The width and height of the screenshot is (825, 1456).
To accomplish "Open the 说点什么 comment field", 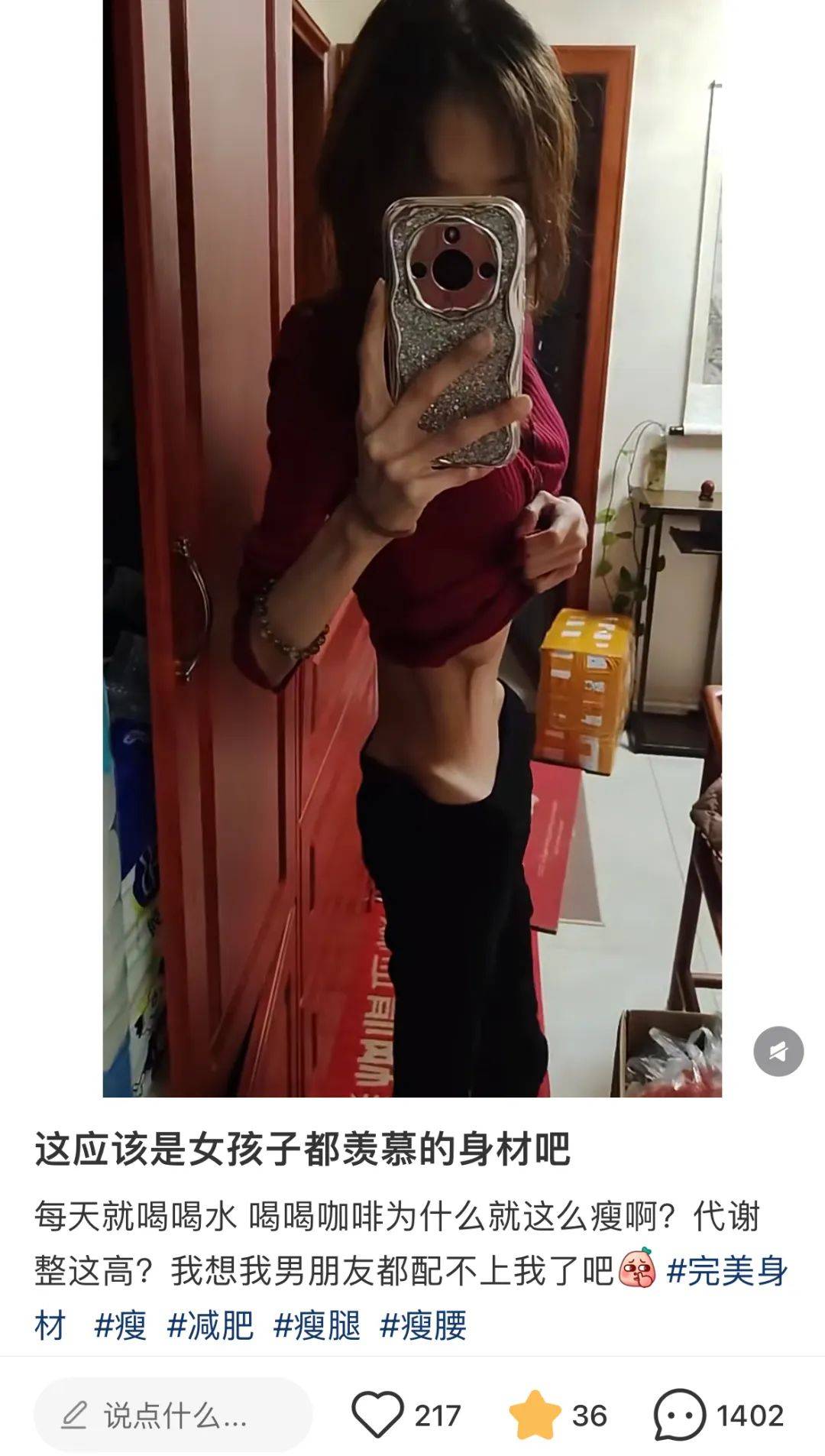I will coord(173,1415).
